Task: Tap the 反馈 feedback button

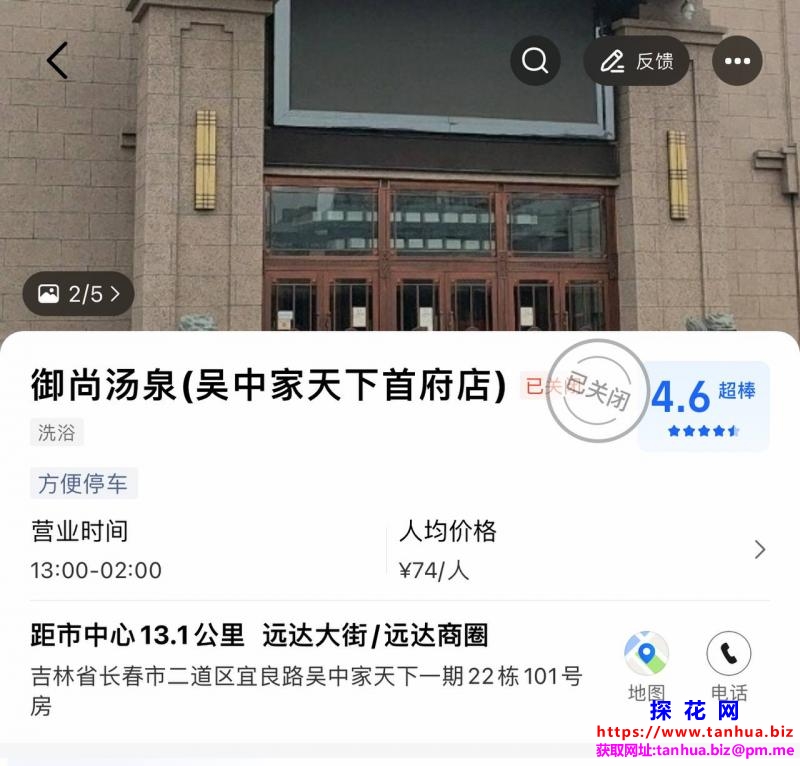Action: pos(637,61)
